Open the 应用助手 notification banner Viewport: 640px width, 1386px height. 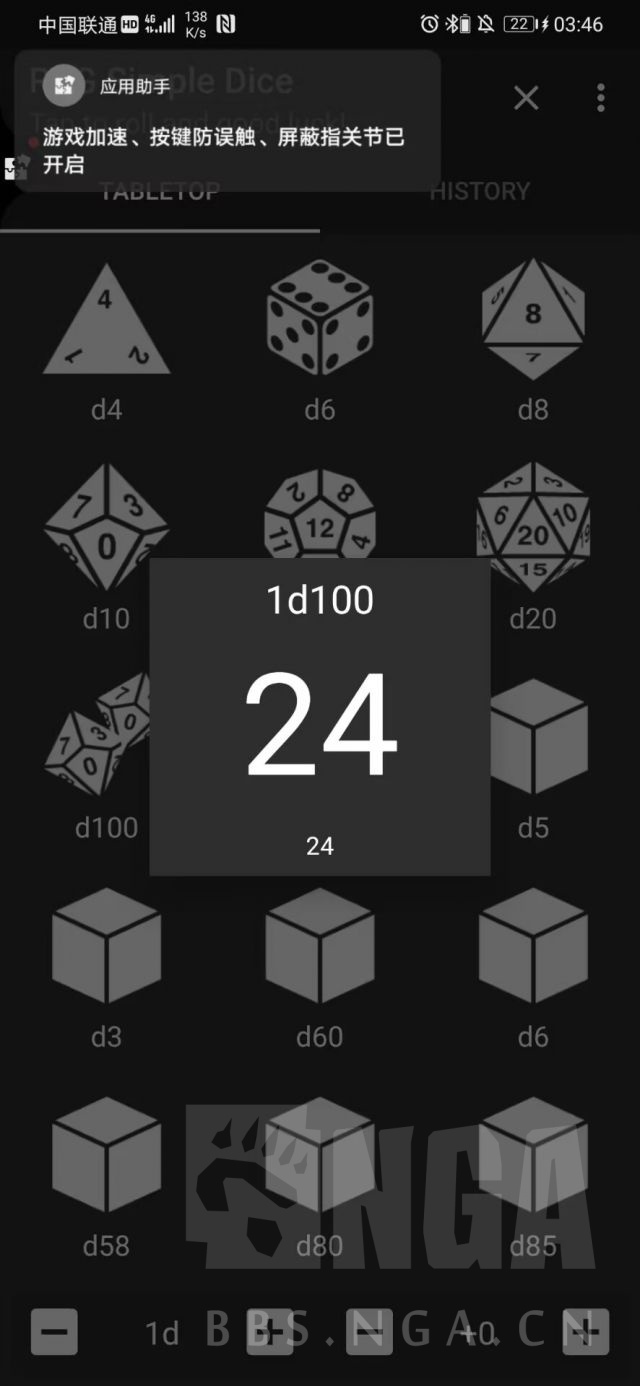[x=227, y=121]
